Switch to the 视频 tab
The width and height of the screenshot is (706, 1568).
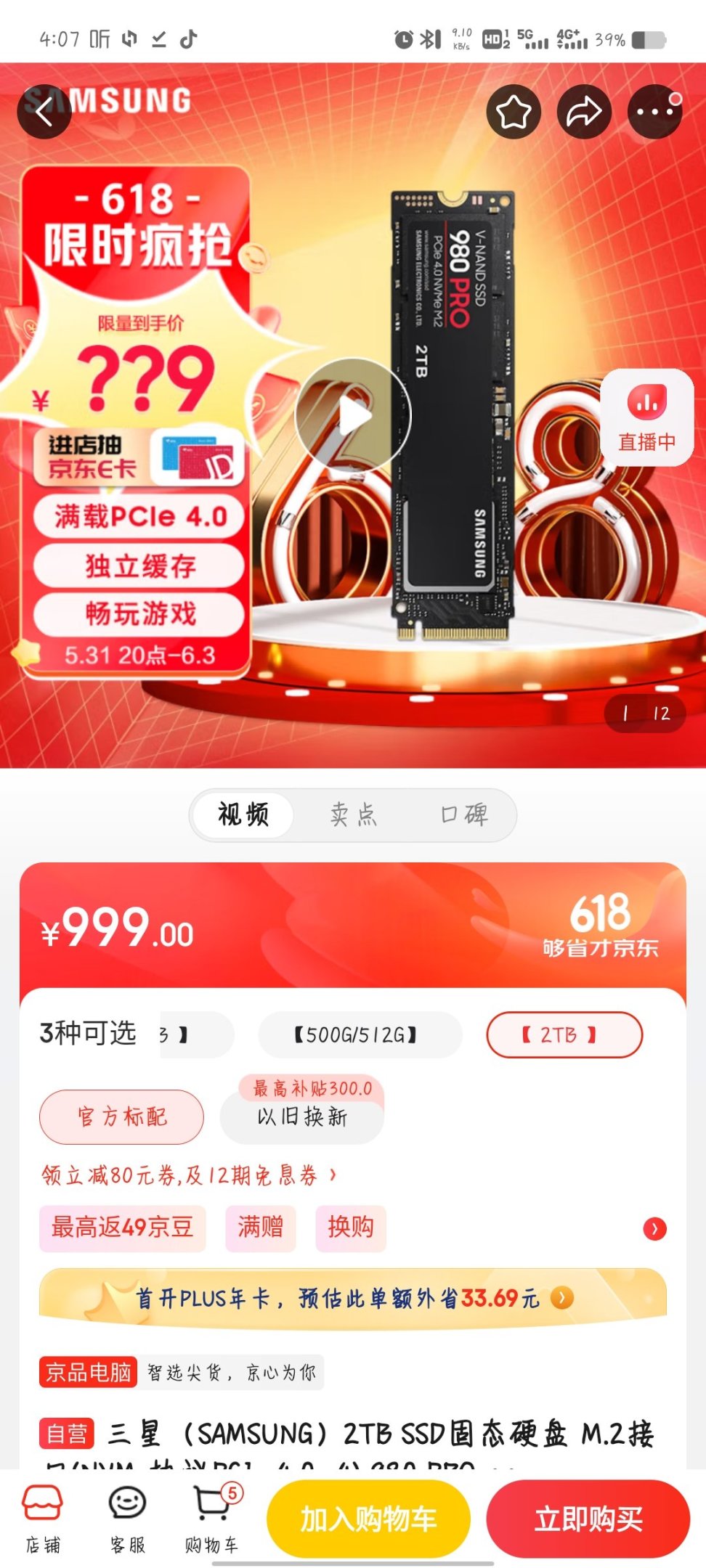point(243,814)
